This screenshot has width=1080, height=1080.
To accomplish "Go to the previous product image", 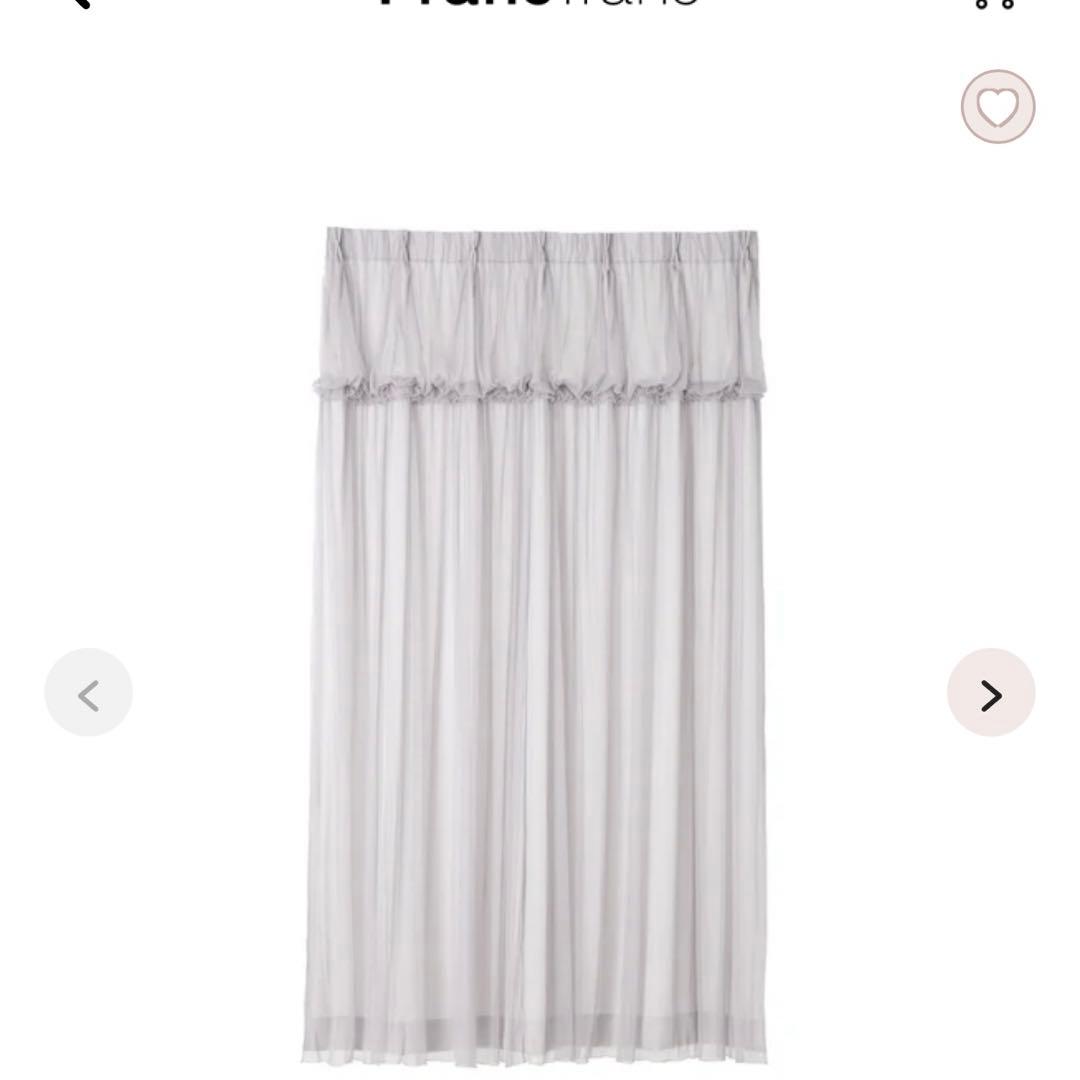I will tap(88, 693).
